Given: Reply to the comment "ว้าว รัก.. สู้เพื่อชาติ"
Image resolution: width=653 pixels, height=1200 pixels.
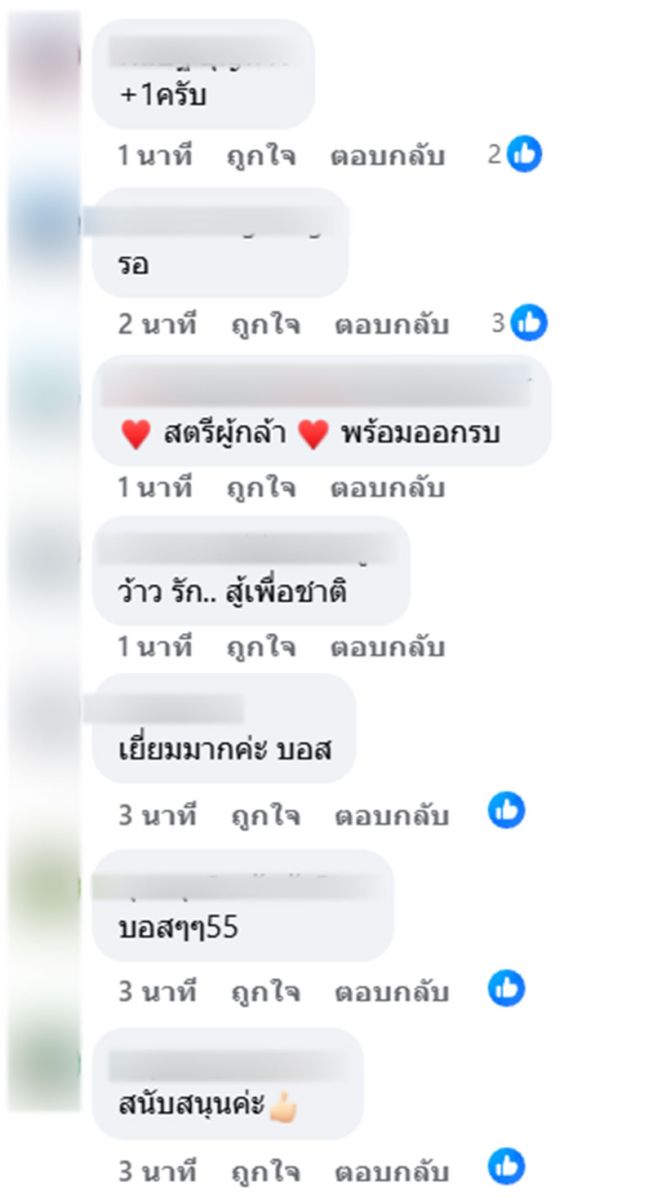Looking at the screenshot, I should [x=387, y=647].
